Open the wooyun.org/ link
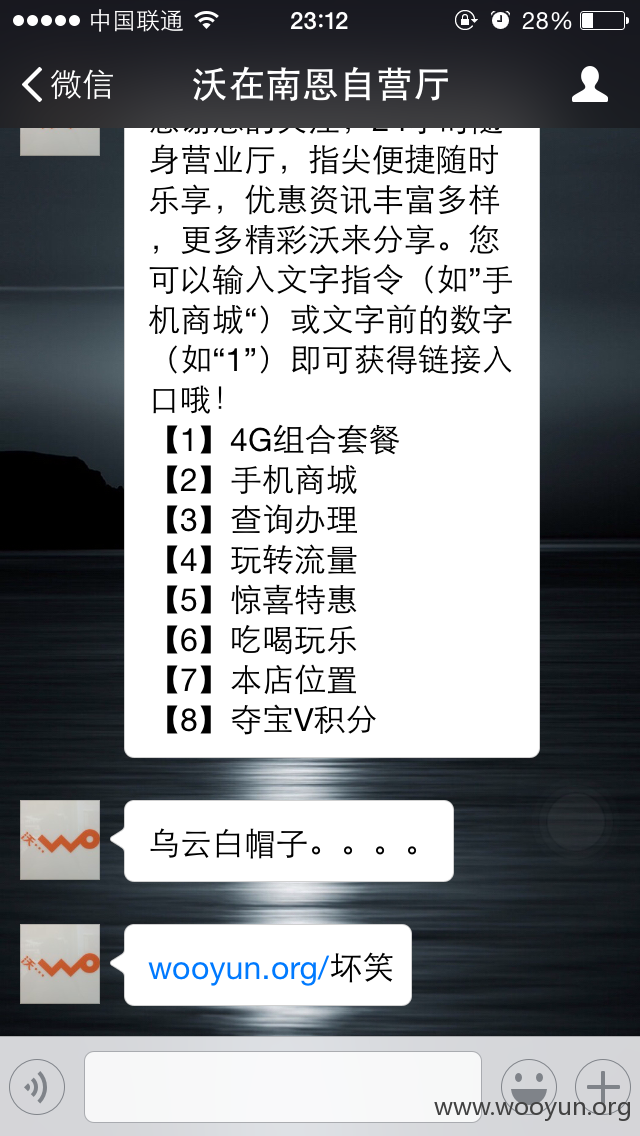The image size is (640, 1136). 238,966
